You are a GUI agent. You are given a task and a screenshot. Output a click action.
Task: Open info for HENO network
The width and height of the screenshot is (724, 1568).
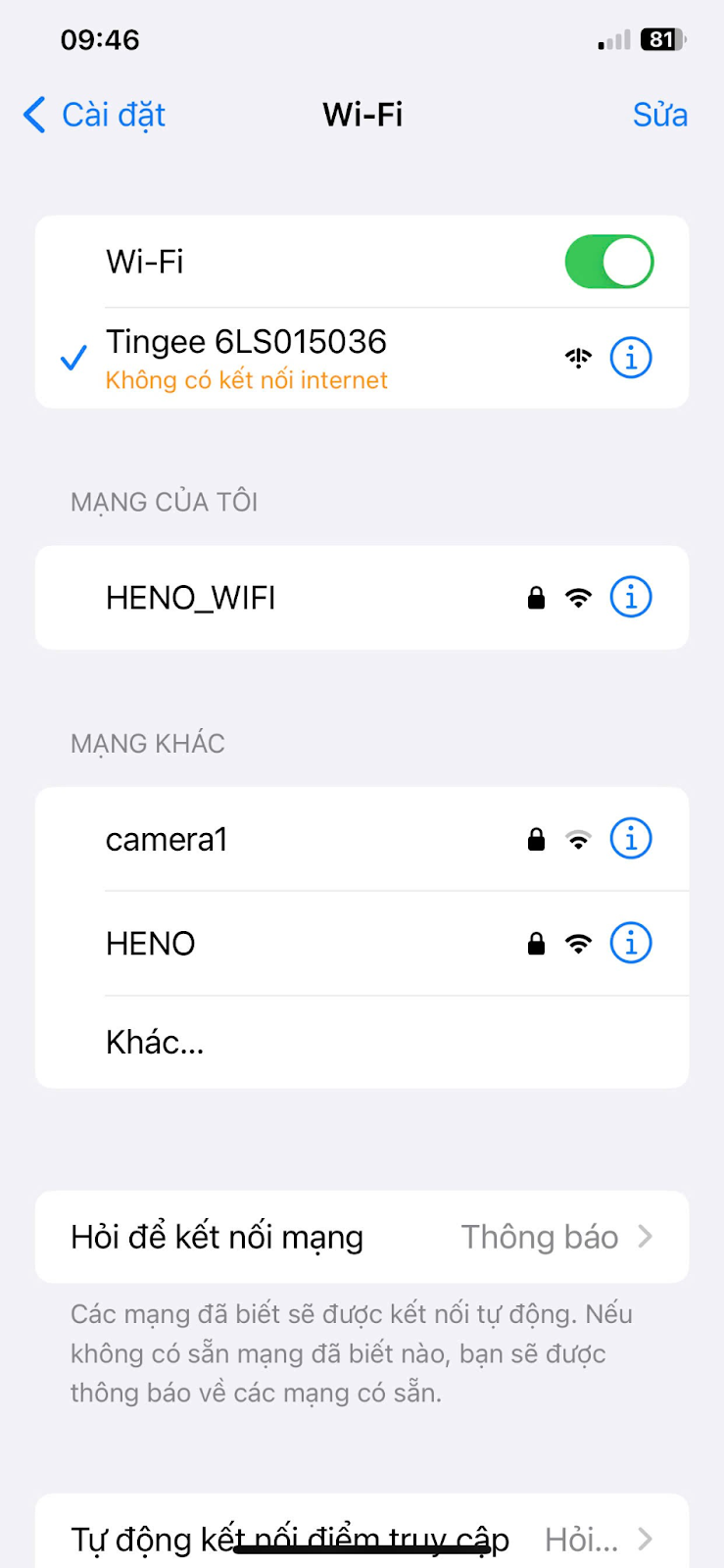click(631, 943)
